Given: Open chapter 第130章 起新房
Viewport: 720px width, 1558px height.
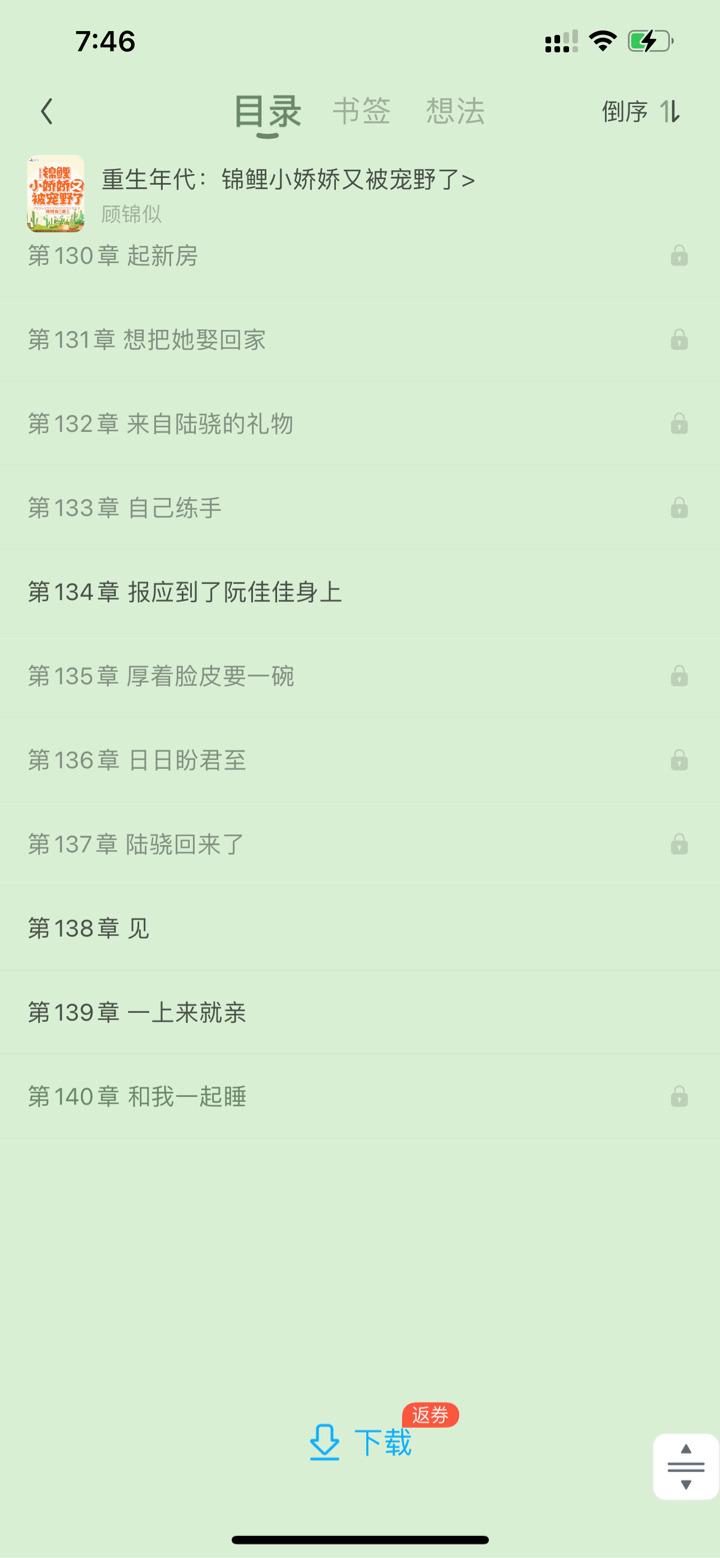Looking at the screenshot, I should [x=113, y=256].
